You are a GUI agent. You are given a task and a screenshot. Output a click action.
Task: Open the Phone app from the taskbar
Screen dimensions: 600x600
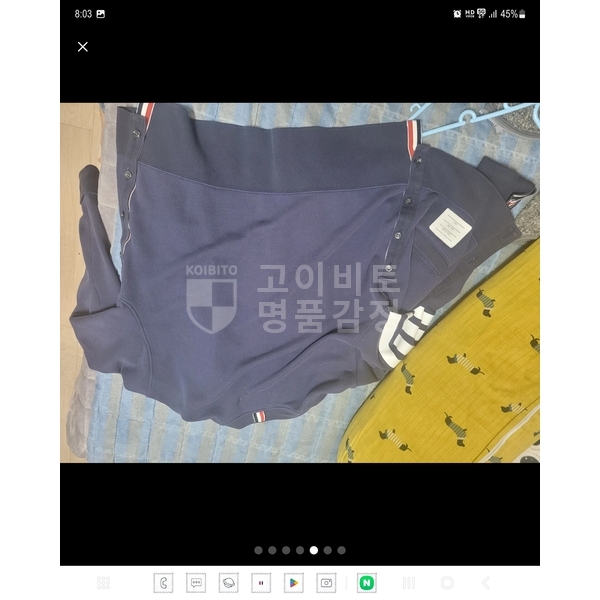click(163, 583)
